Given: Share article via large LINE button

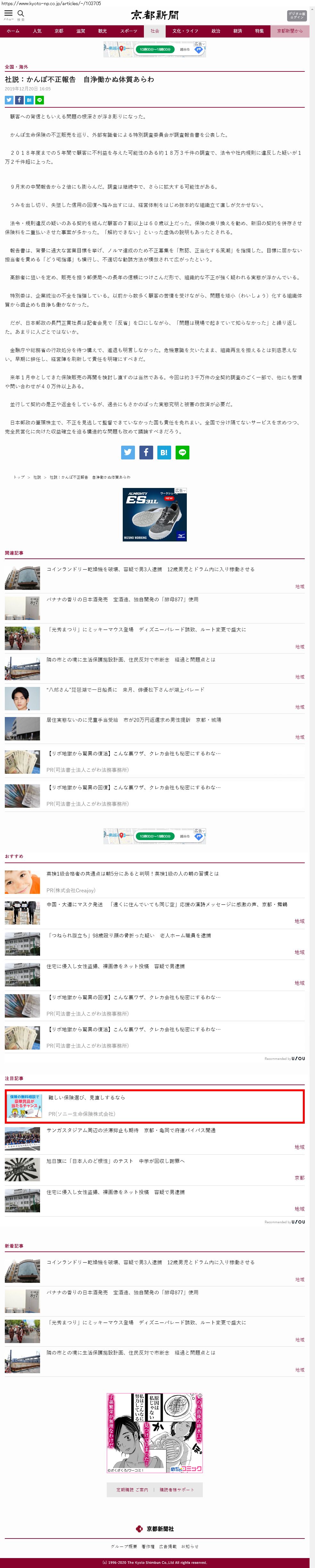Looking at the screenshot, I should 182,452.
